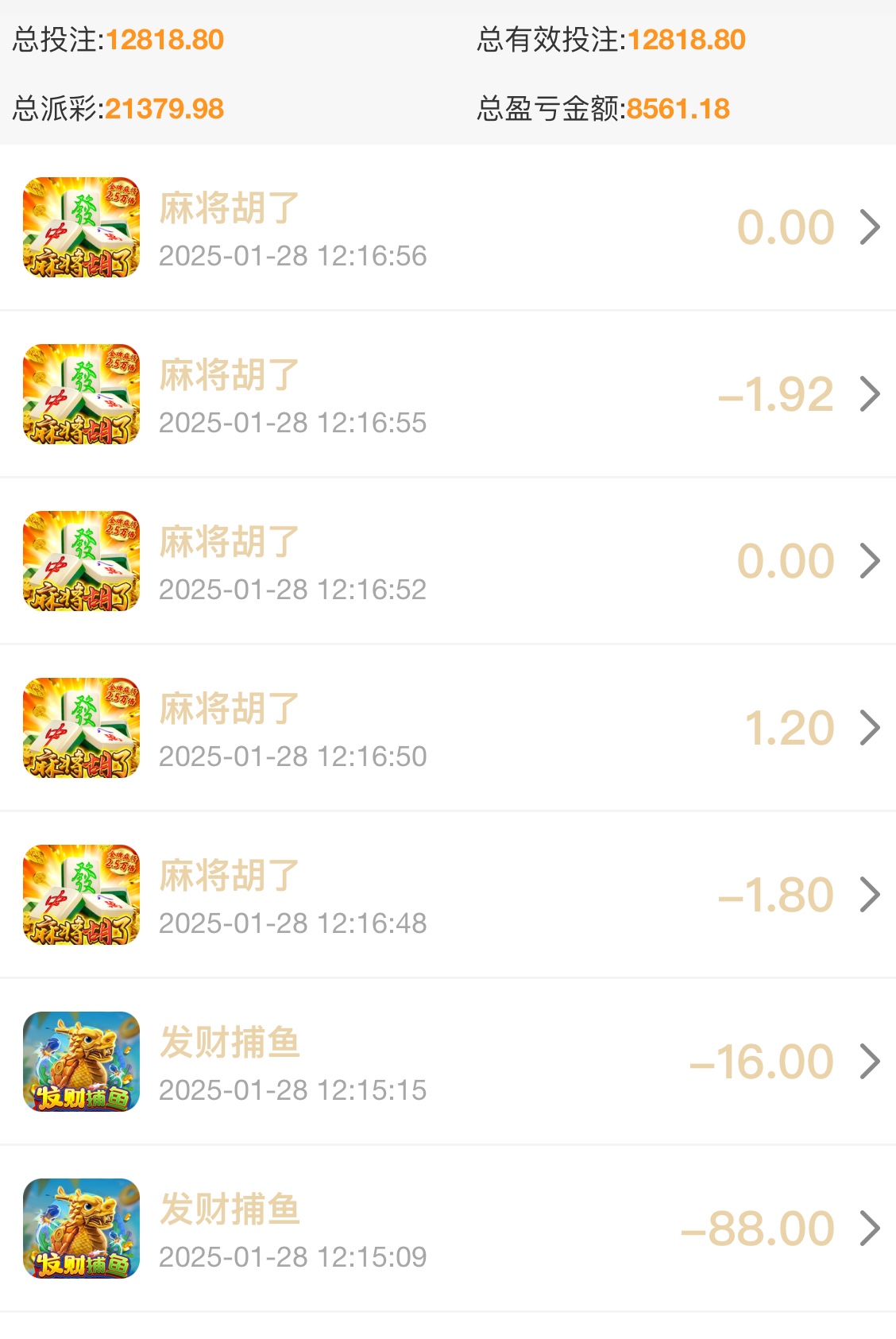This screenshot has width=896, height=1339.
Task: Open the 麻将胡了 record from 12:16:56
Action: (x=448, y=228)
